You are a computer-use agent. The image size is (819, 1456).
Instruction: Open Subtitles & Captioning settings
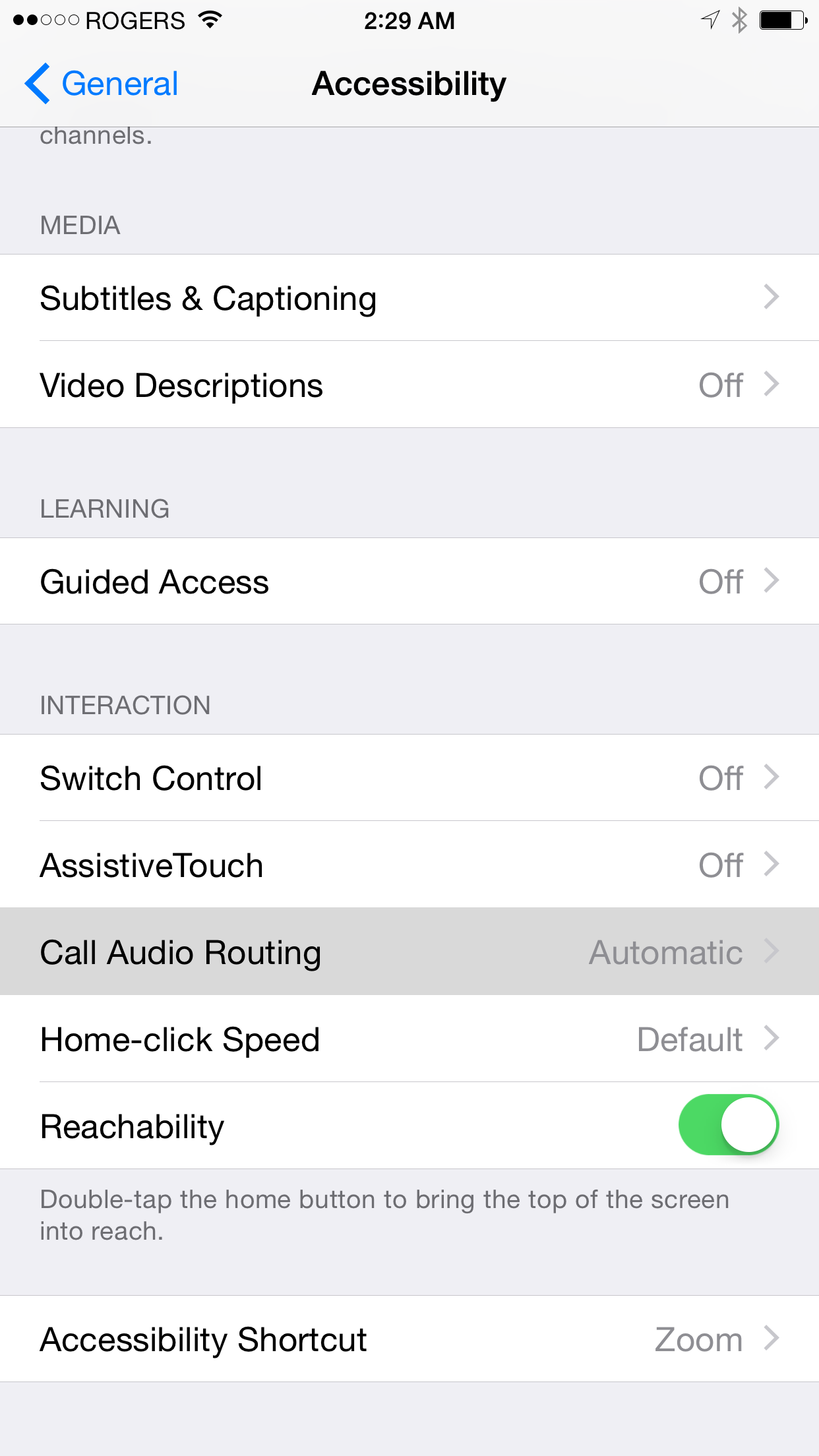click(409, 298)
